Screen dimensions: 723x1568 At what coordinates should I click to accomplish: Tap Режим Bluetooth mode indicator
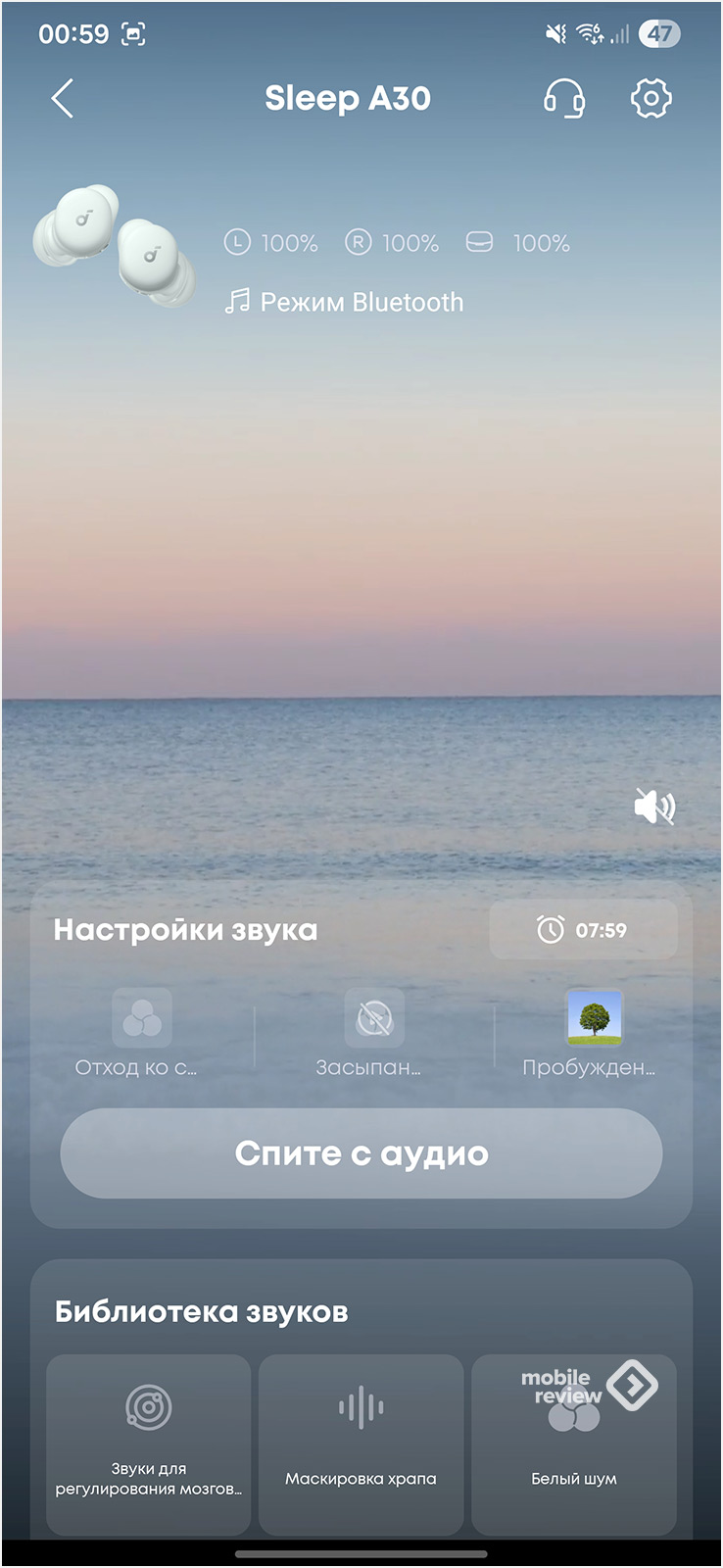pyautogui.click(x=345, y=302)
